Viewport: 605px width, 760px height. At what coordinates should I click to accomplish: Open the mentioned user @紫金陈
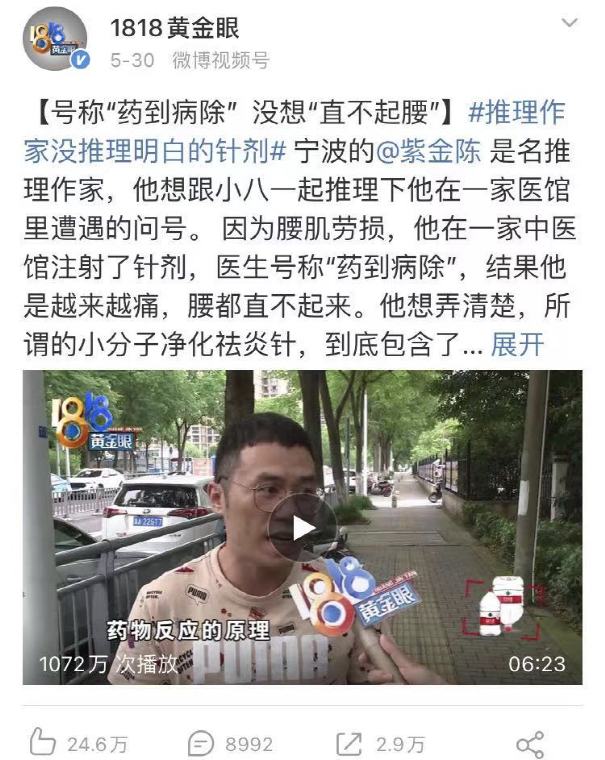433,151
